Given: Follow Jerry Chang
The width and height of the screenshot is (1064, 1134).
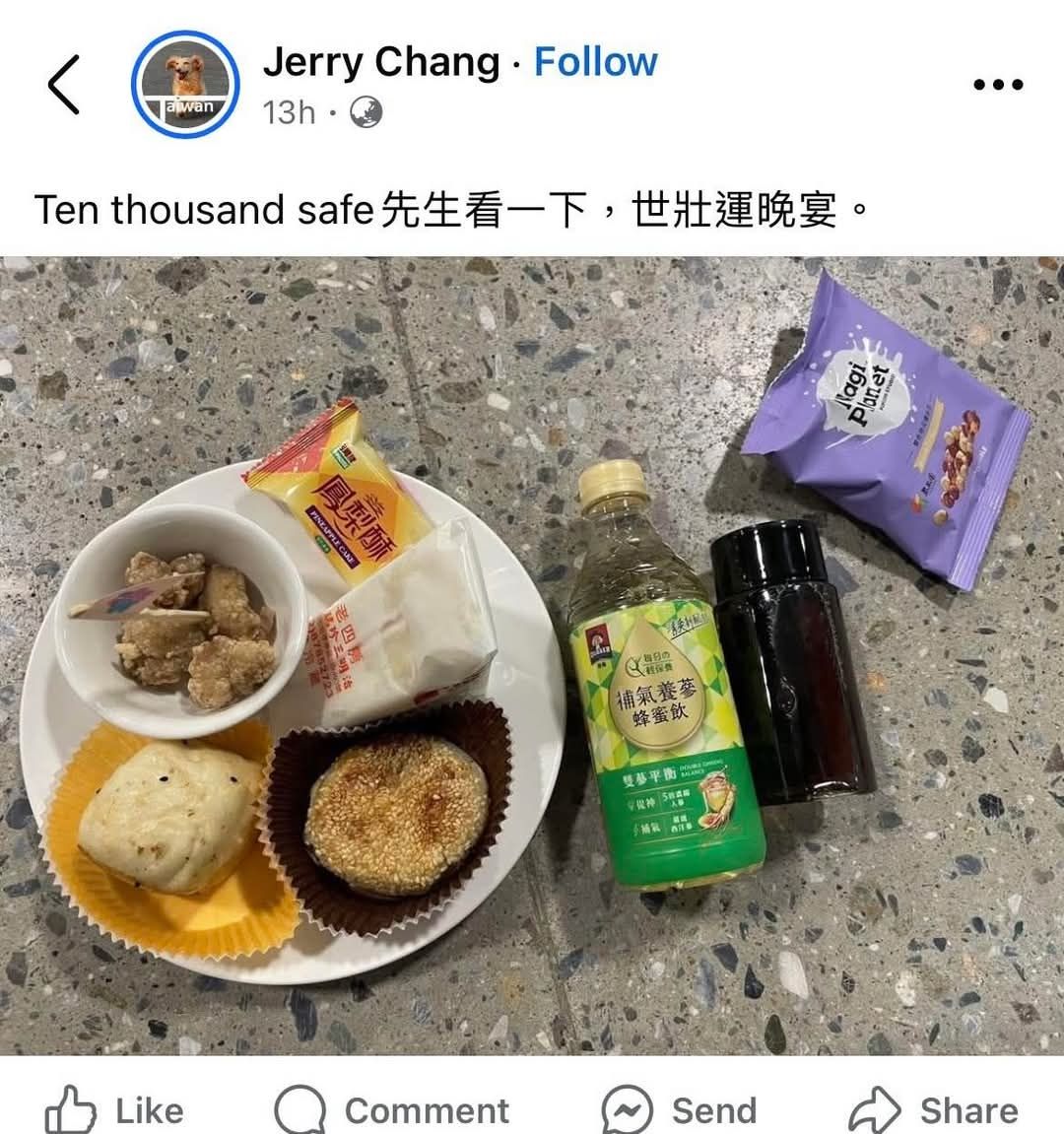Looking at the screenshot, I should pos(595,62).
